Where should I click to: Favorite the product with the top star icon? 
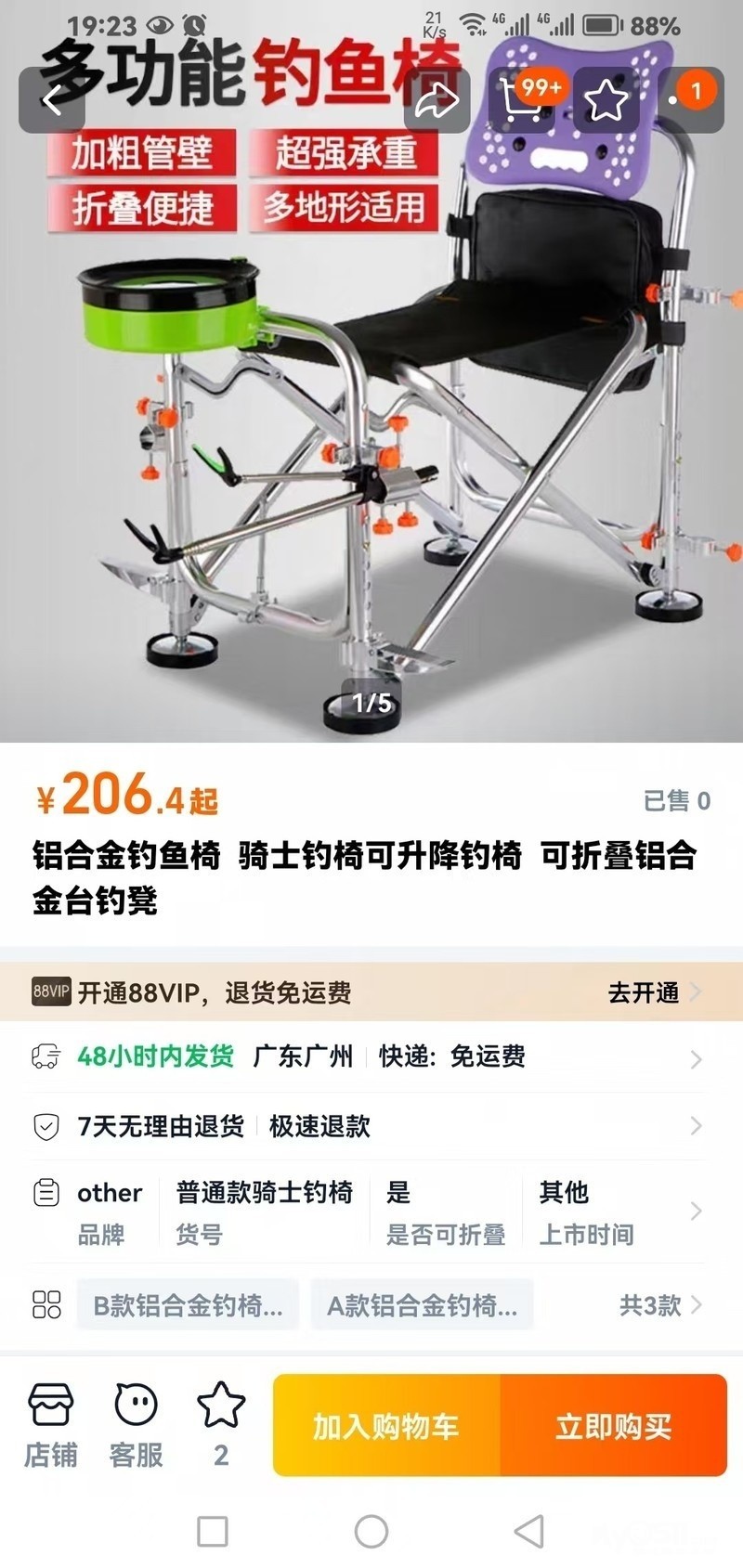[x=606, y=100]
